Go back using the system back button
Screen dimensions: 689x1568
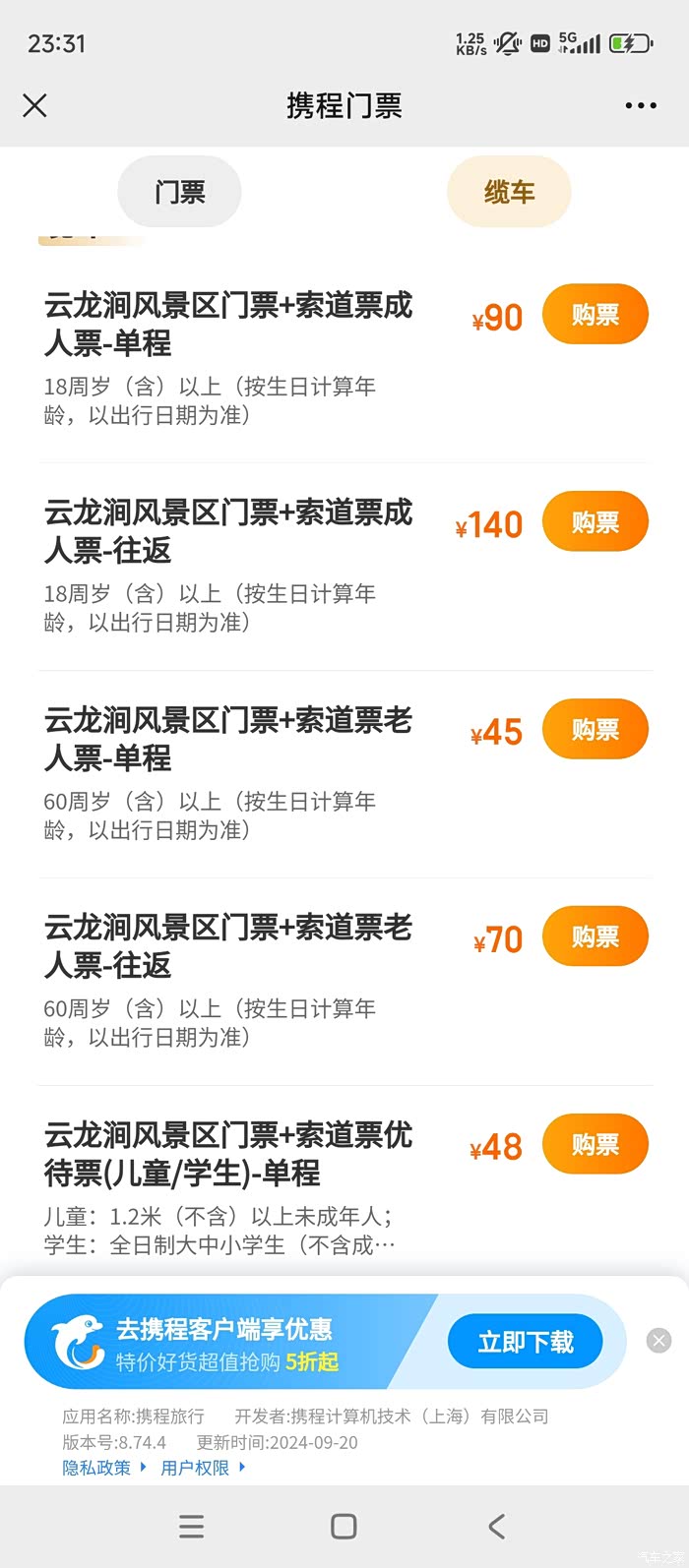497,1526
